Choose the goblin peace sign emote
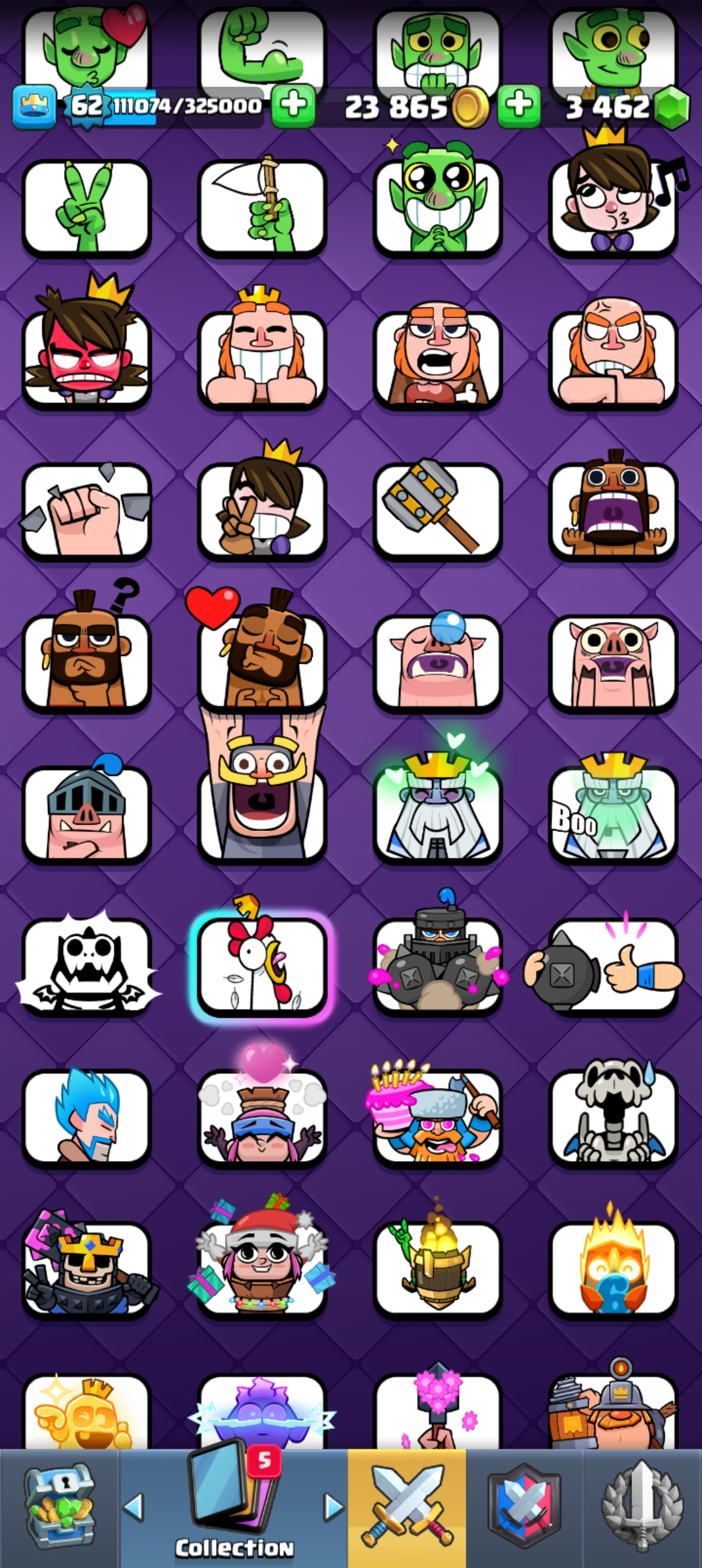 tap(86, 208)
